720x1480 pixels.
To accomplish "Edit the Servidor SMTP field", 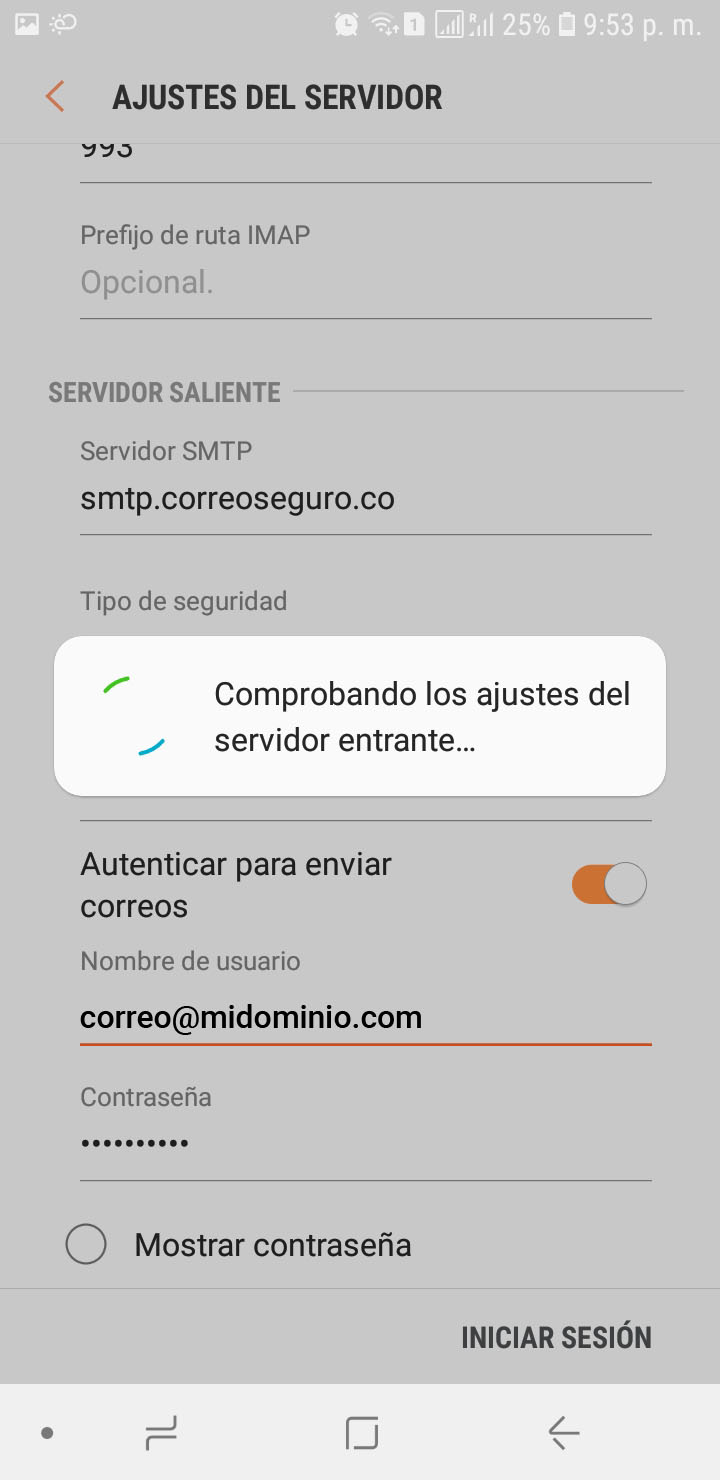I will click(365, 498).
